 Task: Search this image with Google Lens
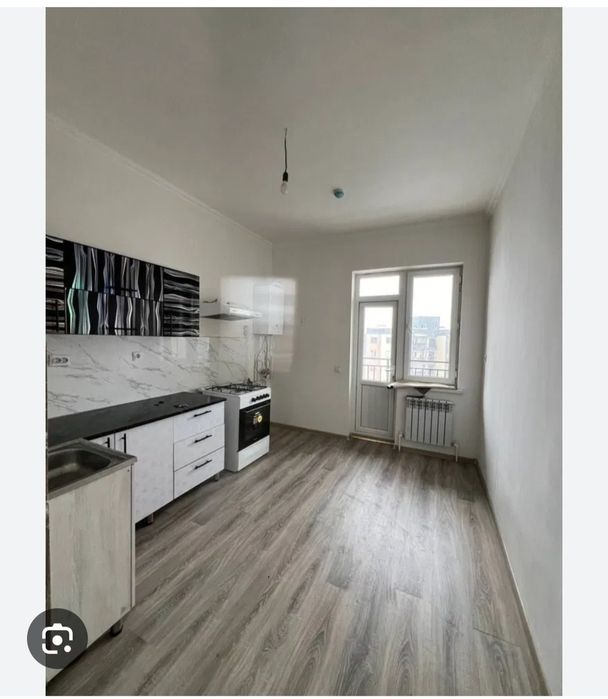click(57, 638)
